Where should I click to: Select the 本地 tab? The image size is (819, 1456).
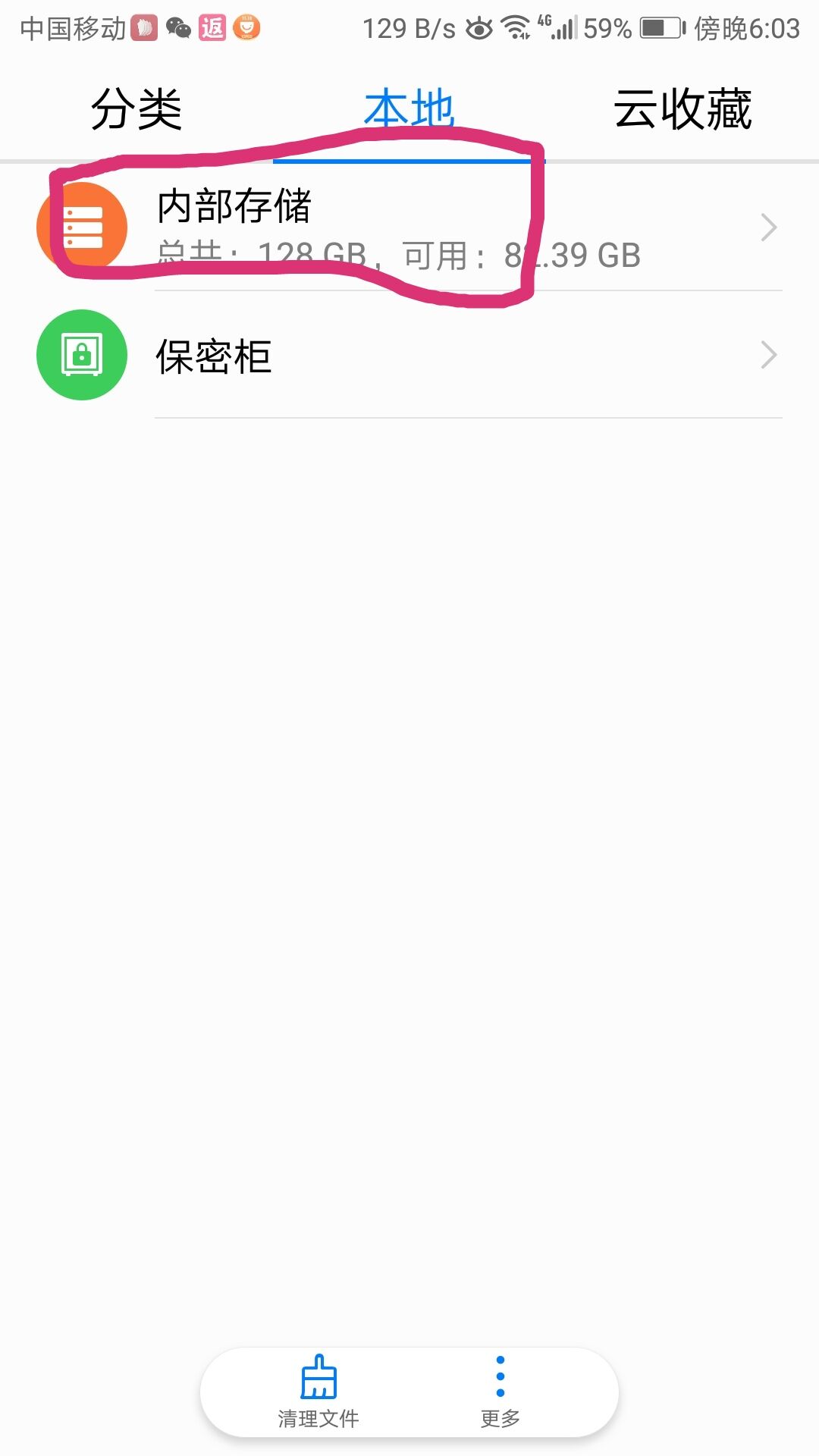click(409, 108)
